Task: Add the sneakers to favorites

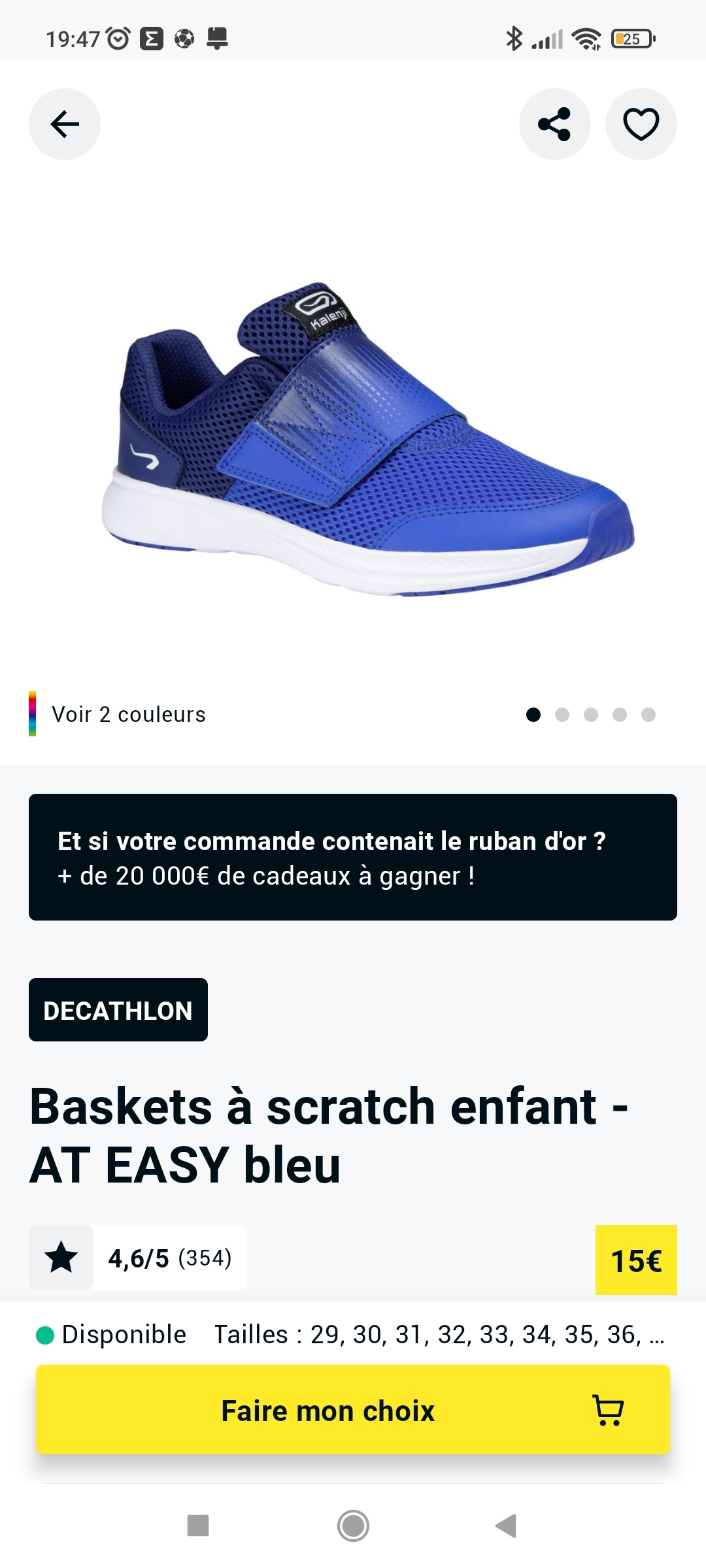Action: point(641,124)
